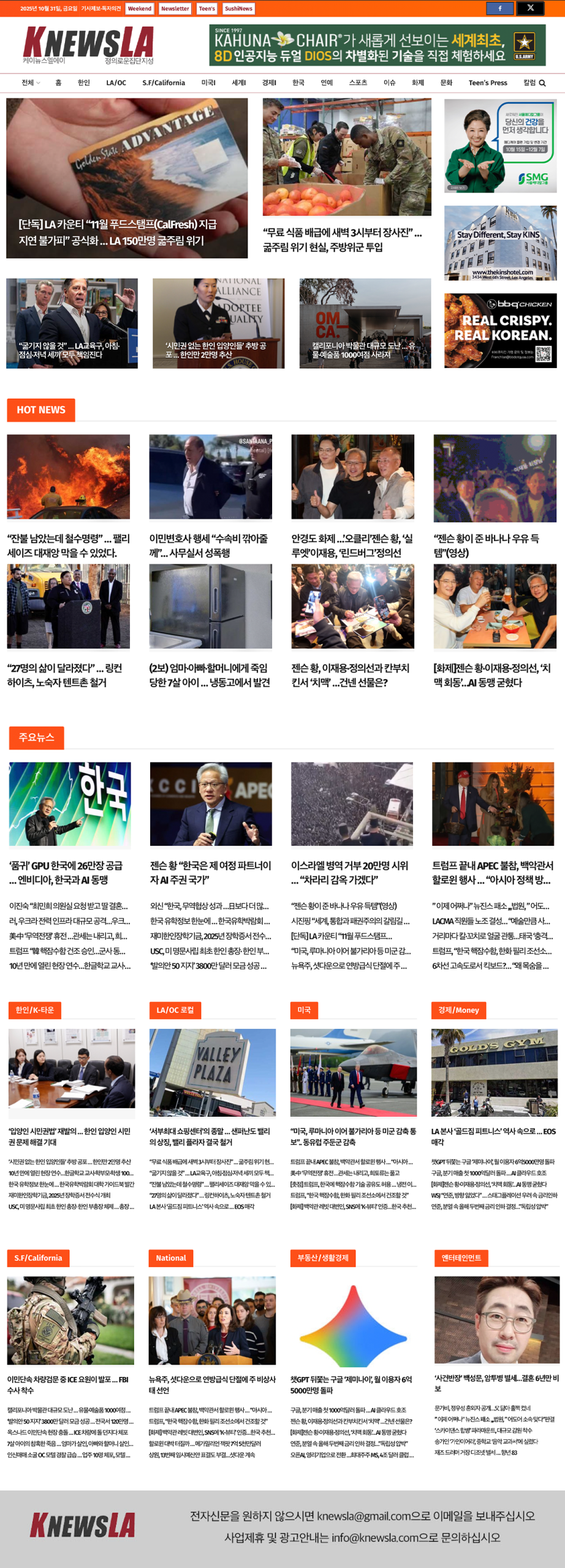
Task: Open the X social button
Action: [x=530, y=8]
